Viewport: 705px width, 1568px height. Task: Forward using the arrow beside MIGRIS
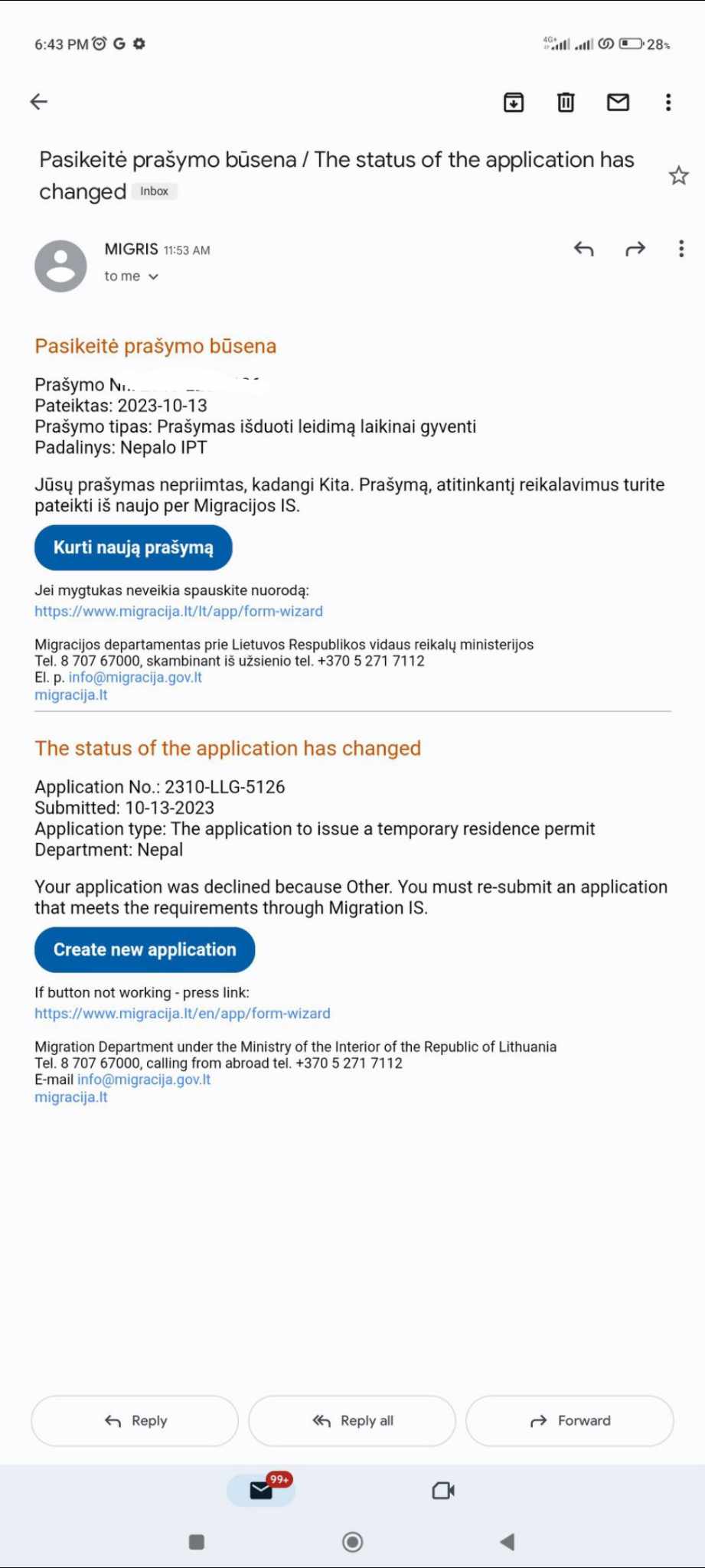[x=635, y=249]
